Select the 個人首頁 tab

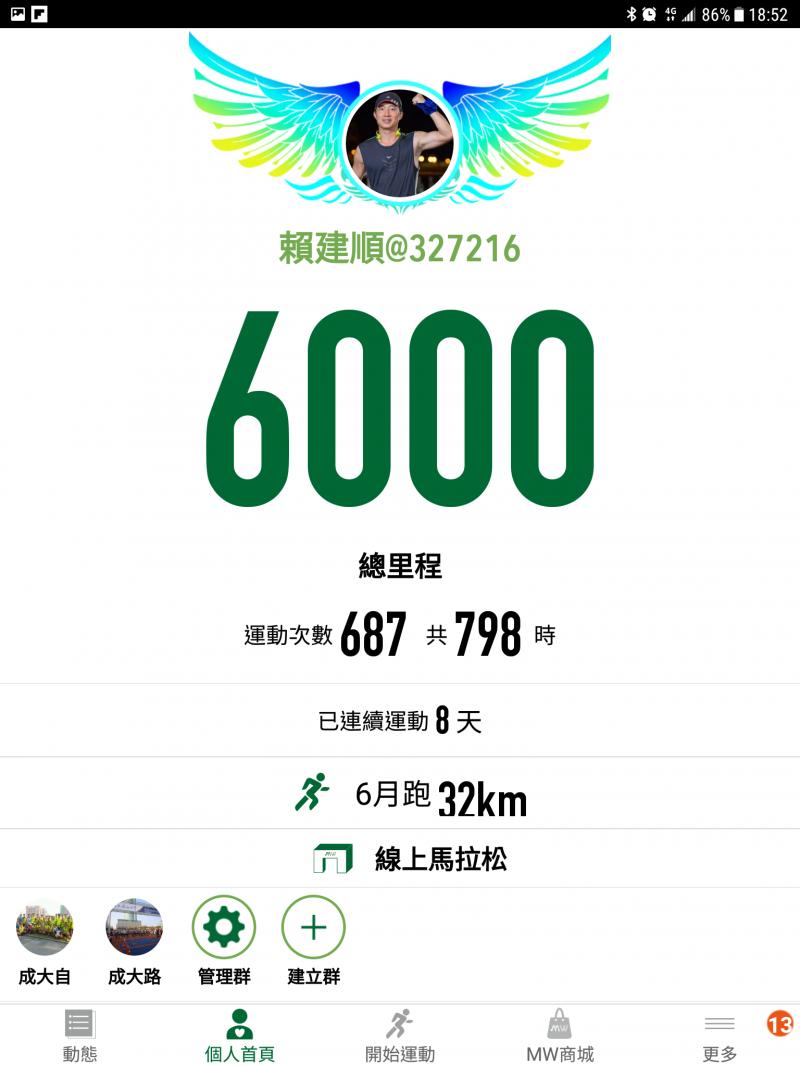click(240, 1035)
